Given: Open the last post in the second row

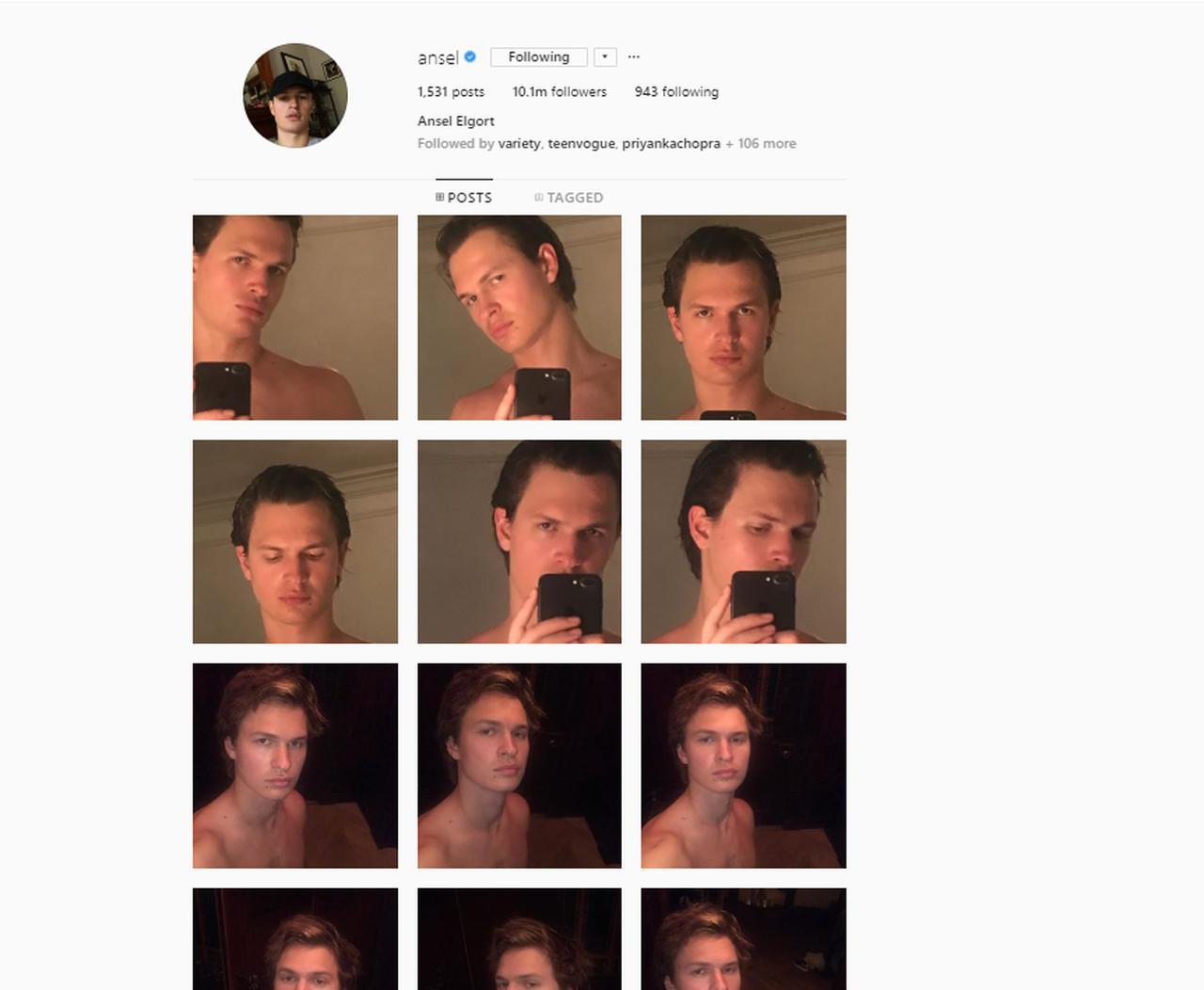Looking at the screenshot, I should tap(743, 542).
